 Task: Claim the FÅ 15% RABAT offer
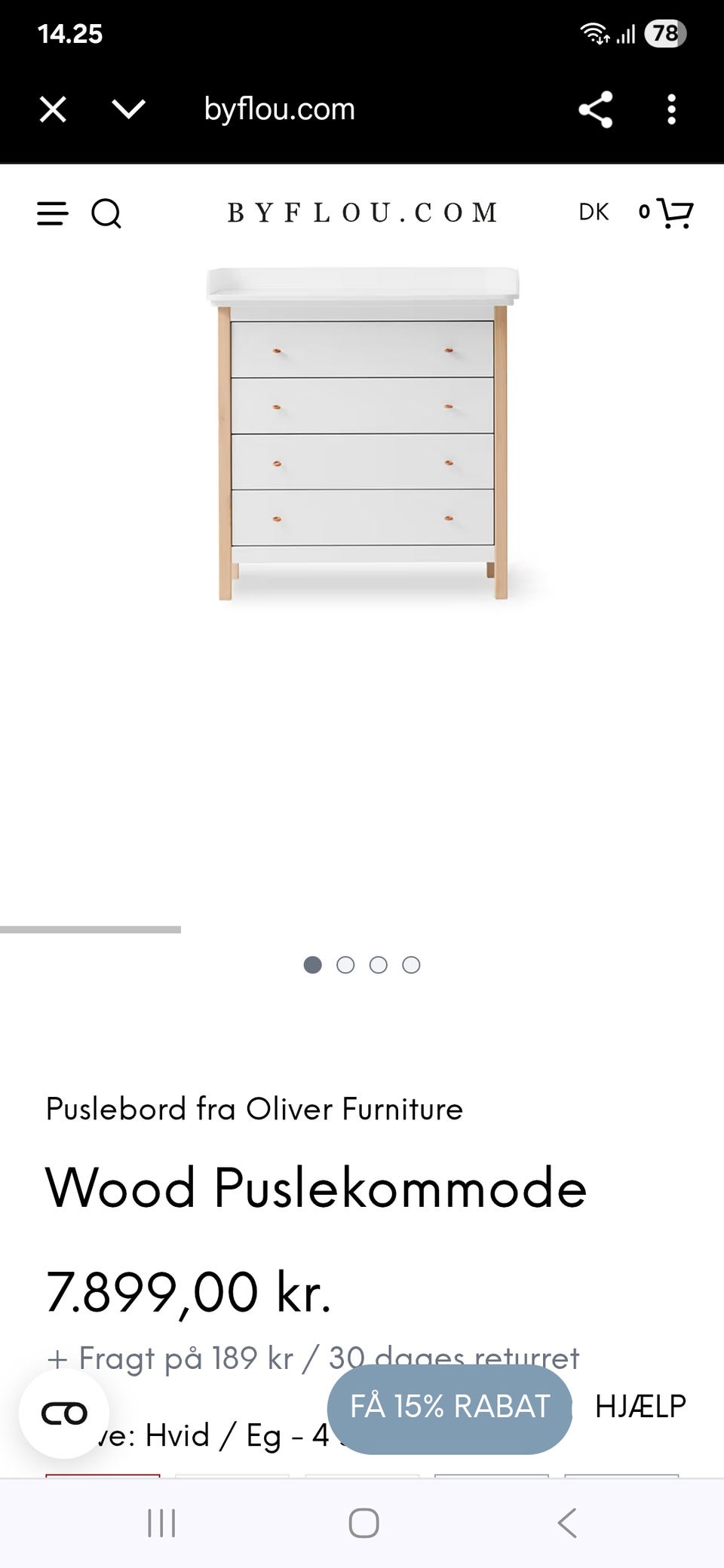click(x=449, y=1407)
